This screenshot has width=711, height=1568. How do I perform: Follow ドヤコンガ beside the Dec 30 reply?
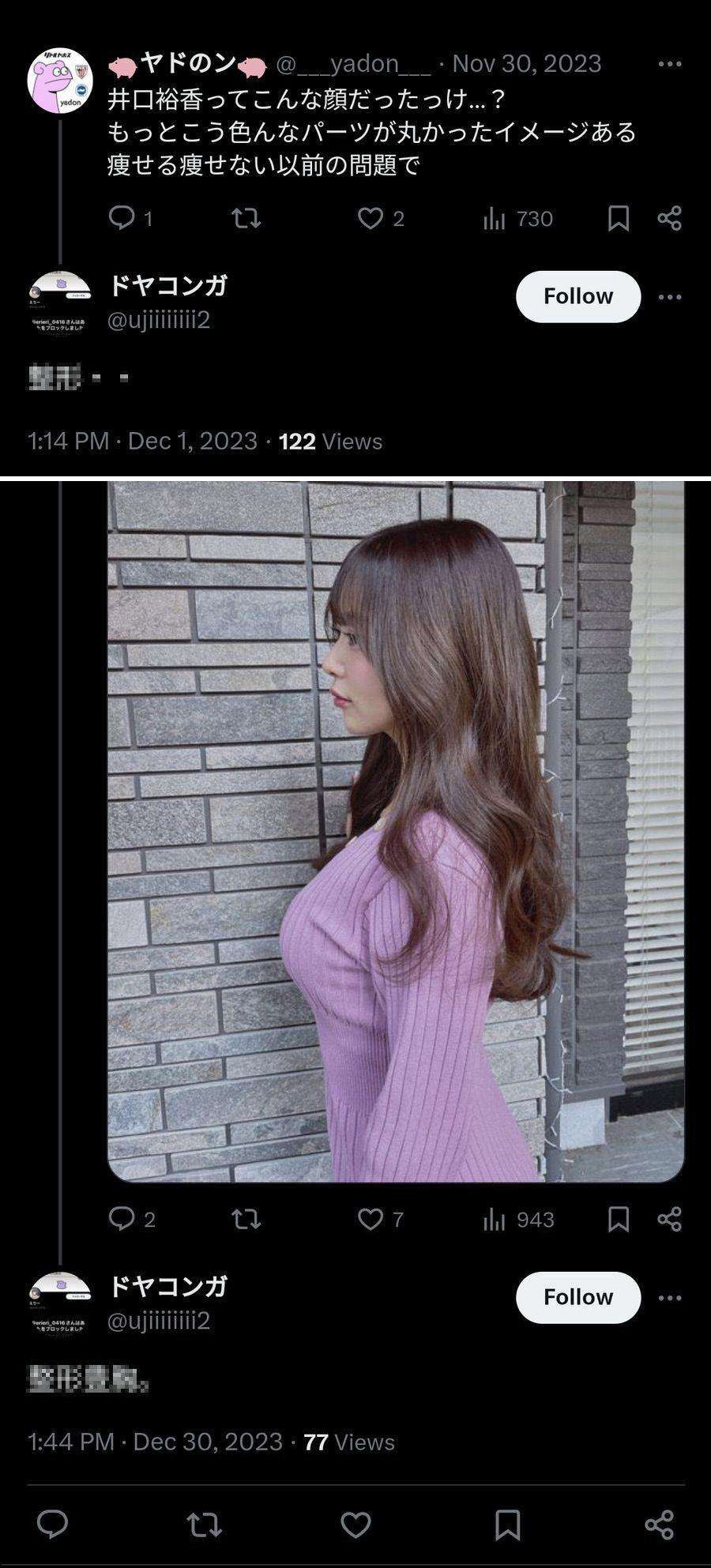577,1297
